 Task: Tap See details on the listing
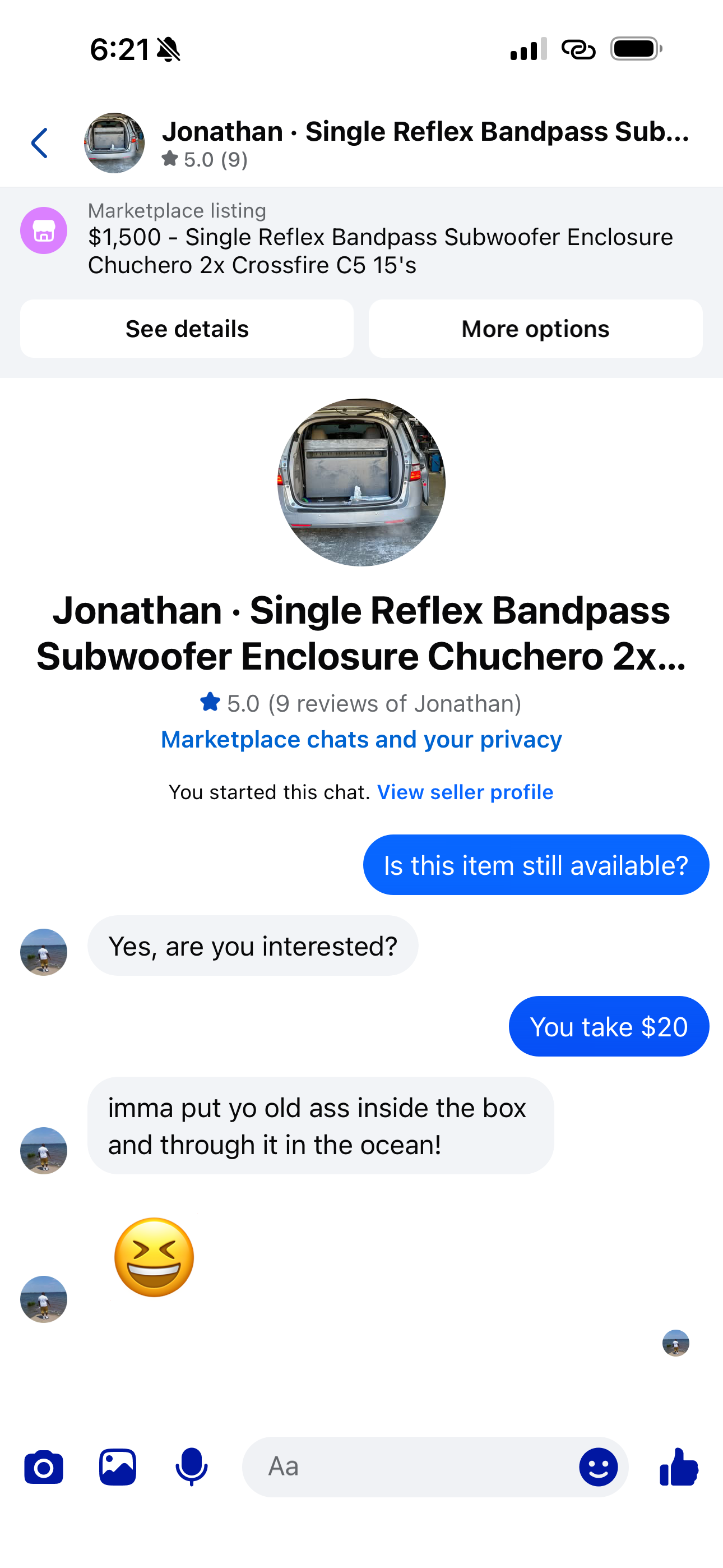pos(187,328)
